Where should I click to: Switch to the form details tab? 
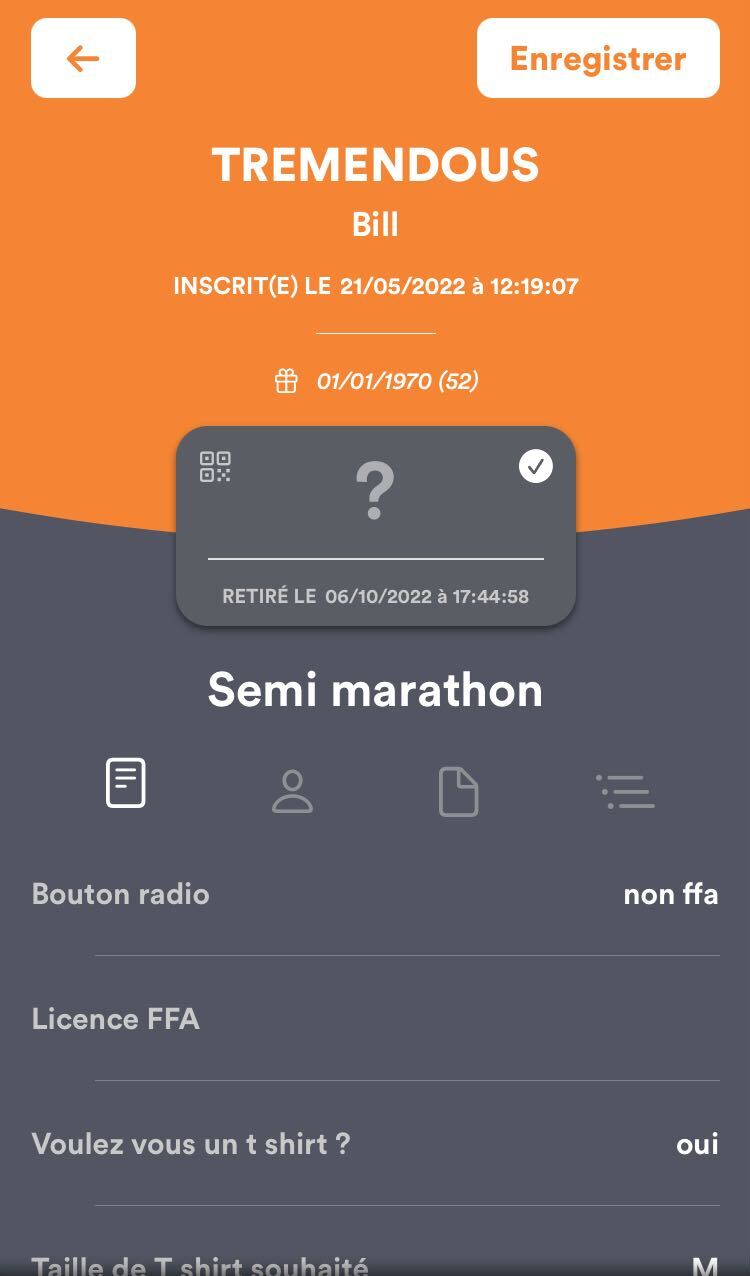click(x=126, y=783)
